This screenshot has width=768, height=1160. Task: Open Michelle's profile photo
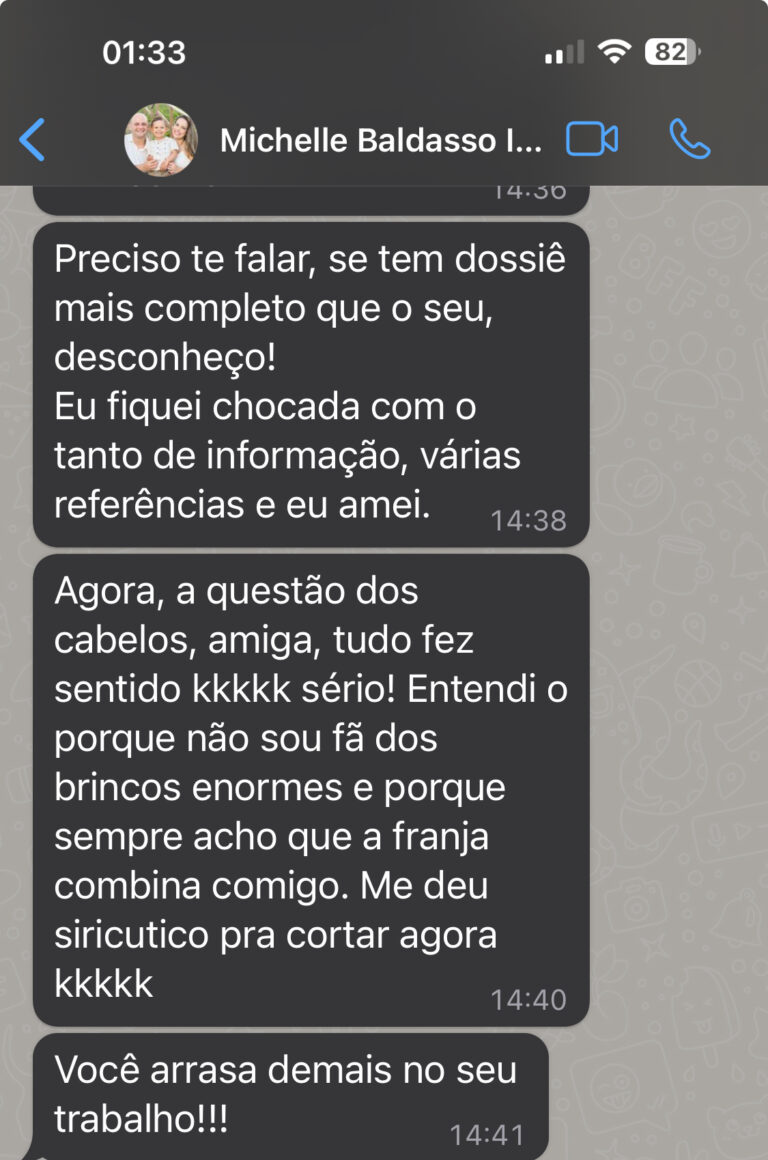[160, 140]
